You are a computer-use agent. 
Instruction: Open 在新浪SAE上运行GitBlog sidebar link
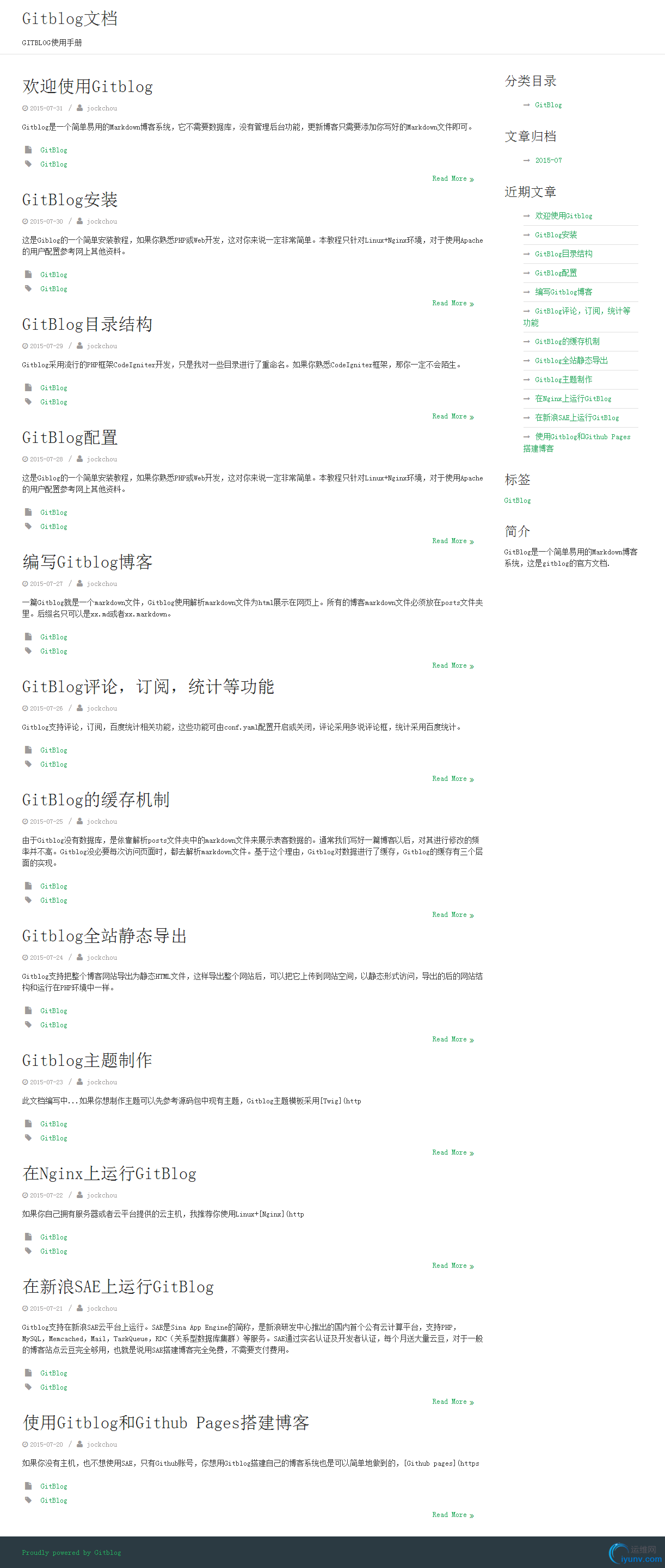pos(576,417)
